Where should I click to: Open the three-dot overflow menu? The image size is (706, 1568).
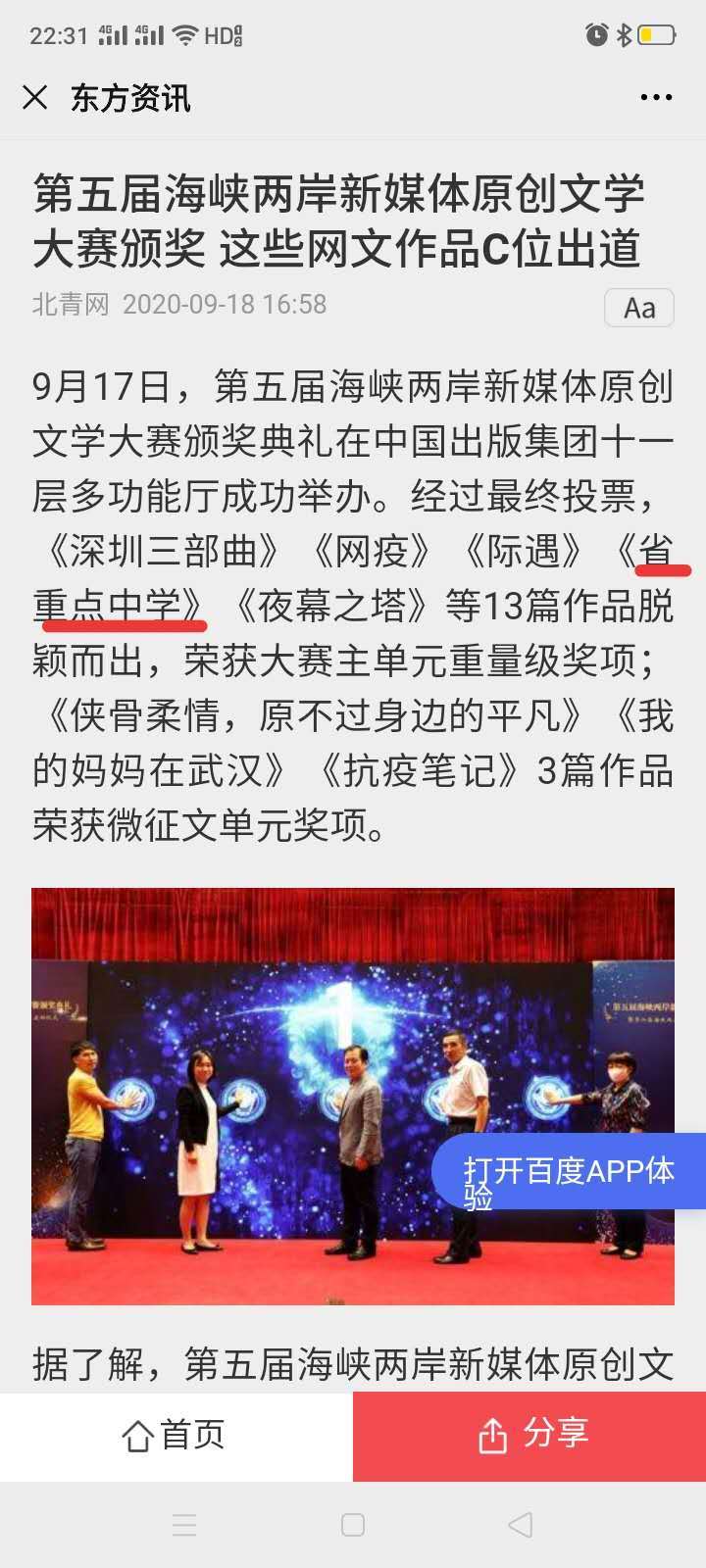655,97
